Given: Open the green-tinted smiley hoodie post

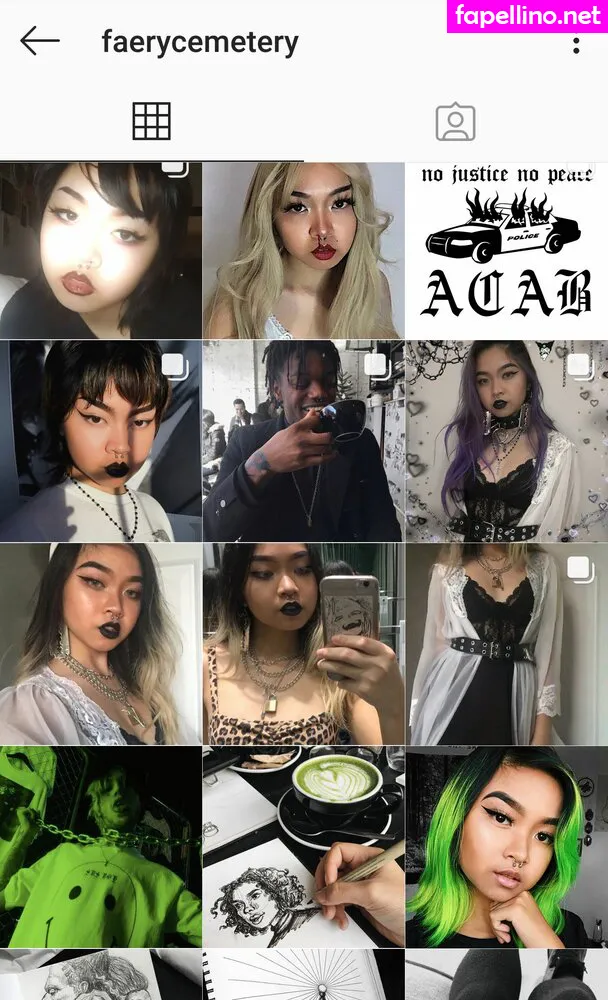Looking at the screenshot, I should [x=100, y=846].
